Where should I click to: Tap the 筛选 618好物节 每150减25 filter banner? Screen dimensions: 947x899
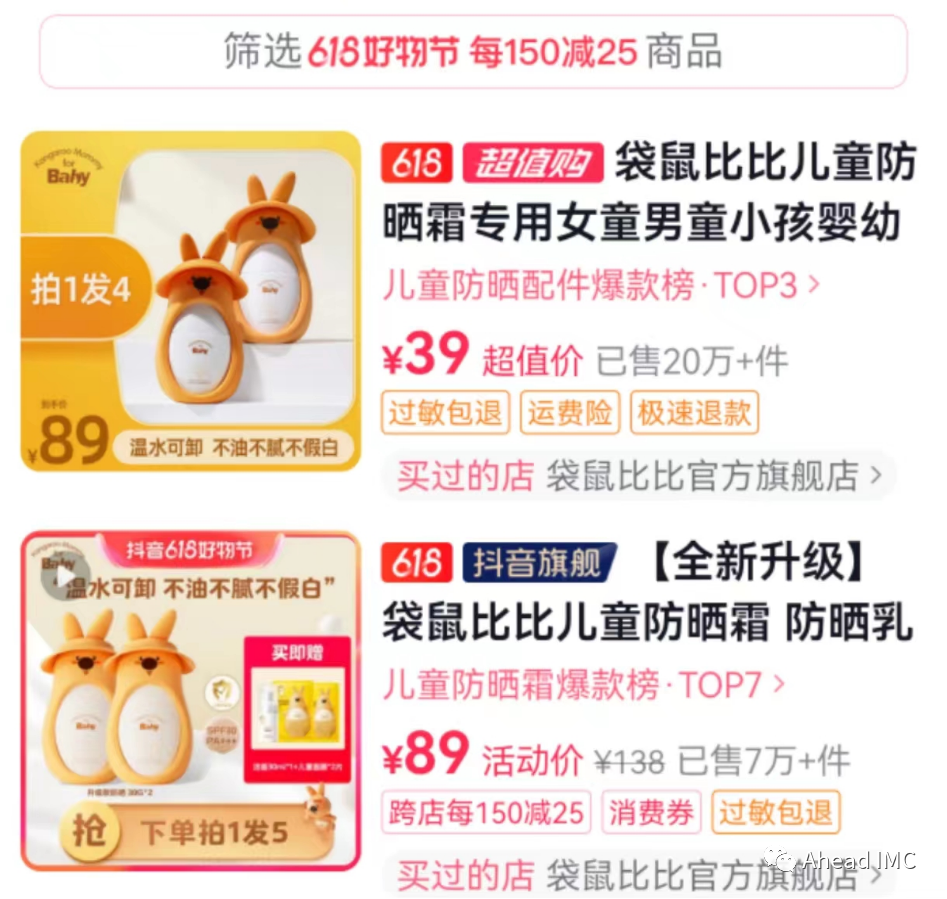pyautogui.click(x=473, y=52)
